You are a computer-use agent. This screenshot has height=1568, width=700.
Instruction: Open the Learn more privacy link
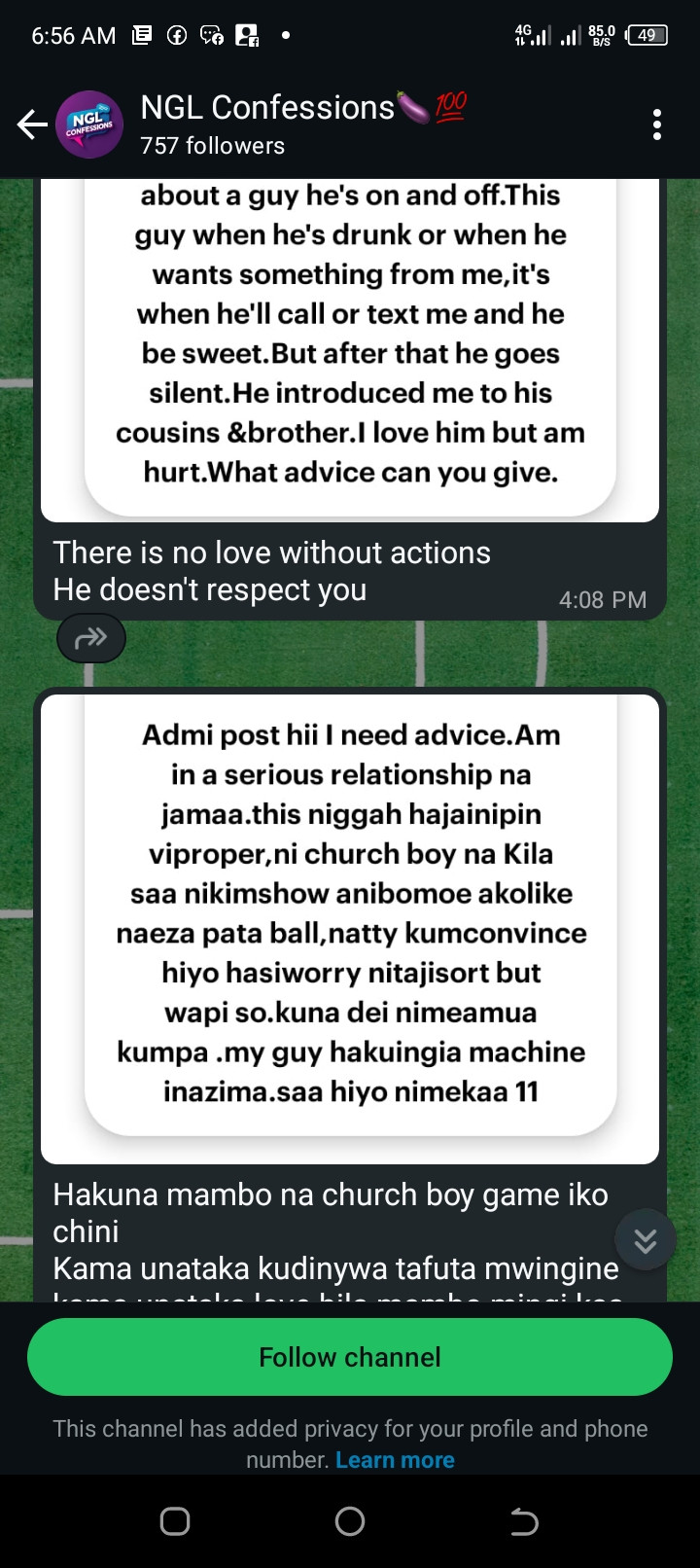pos(395,1460)
